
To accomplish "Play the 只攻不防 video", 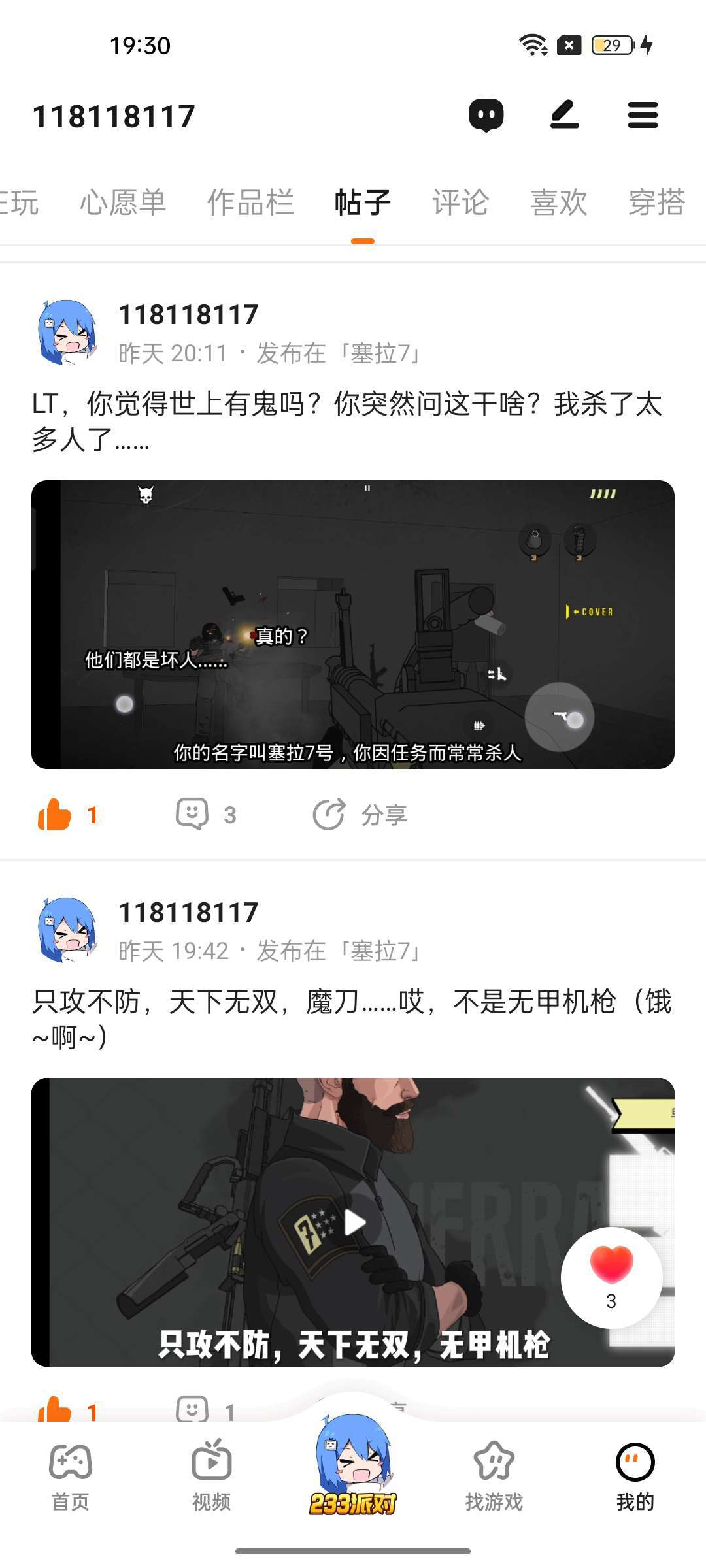I will pos(354,1222).
